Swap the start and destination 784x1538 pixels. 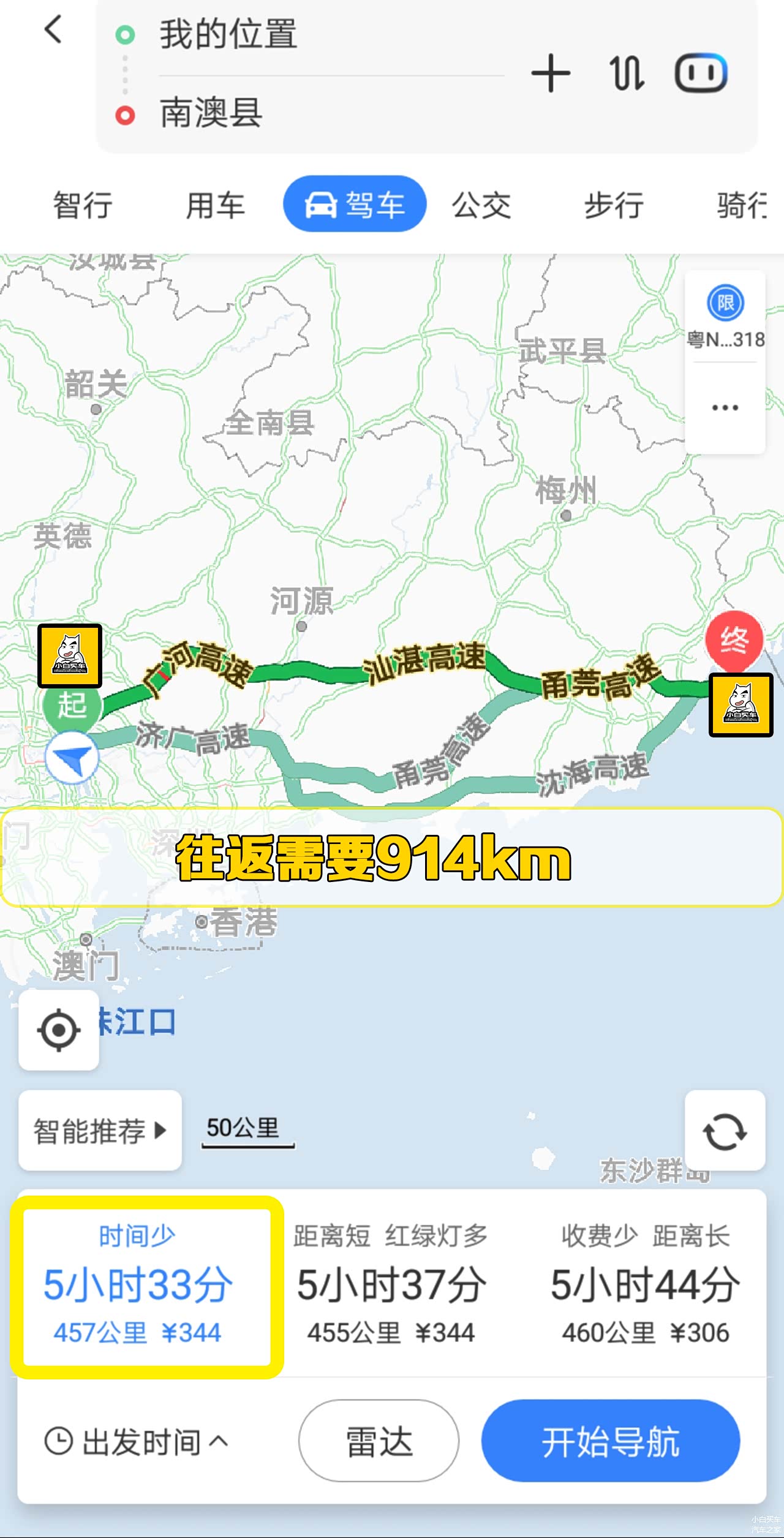coord(626,74)
